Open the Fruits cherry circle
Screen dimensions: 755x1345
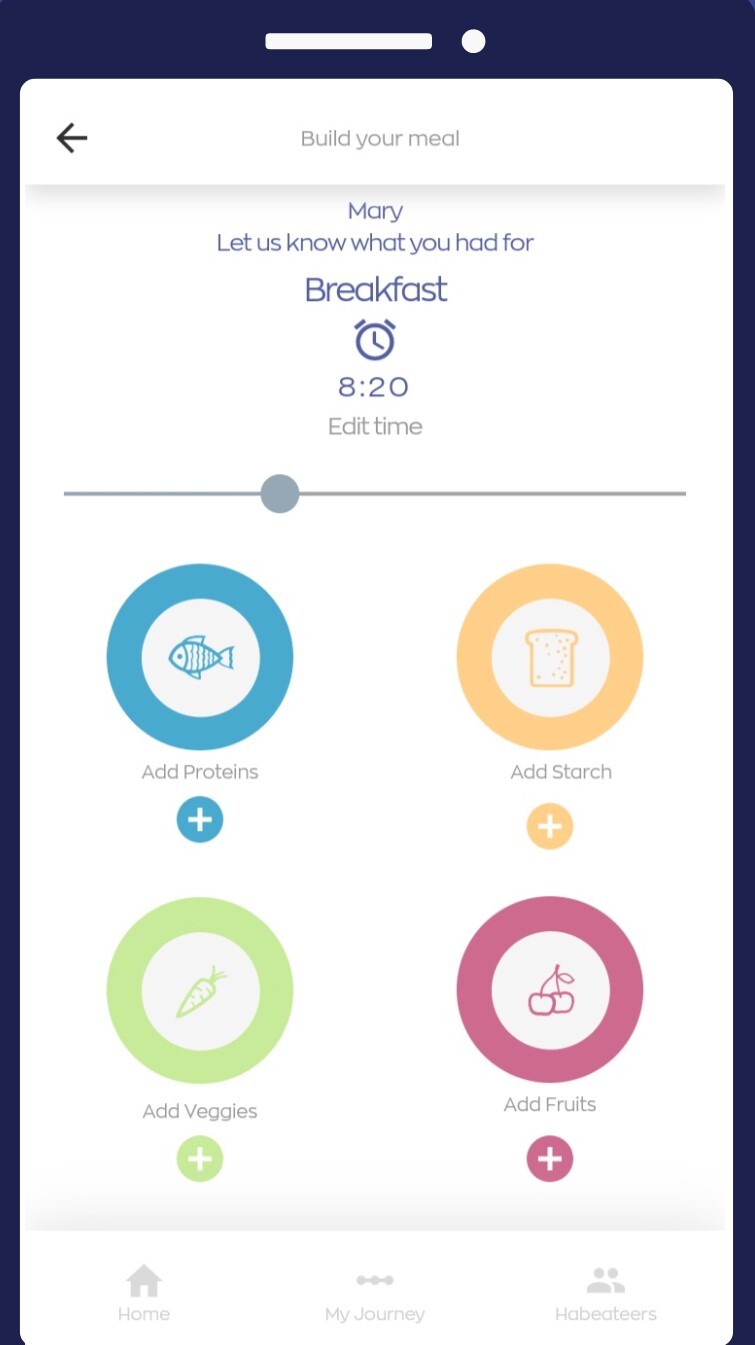click(550, 990)
